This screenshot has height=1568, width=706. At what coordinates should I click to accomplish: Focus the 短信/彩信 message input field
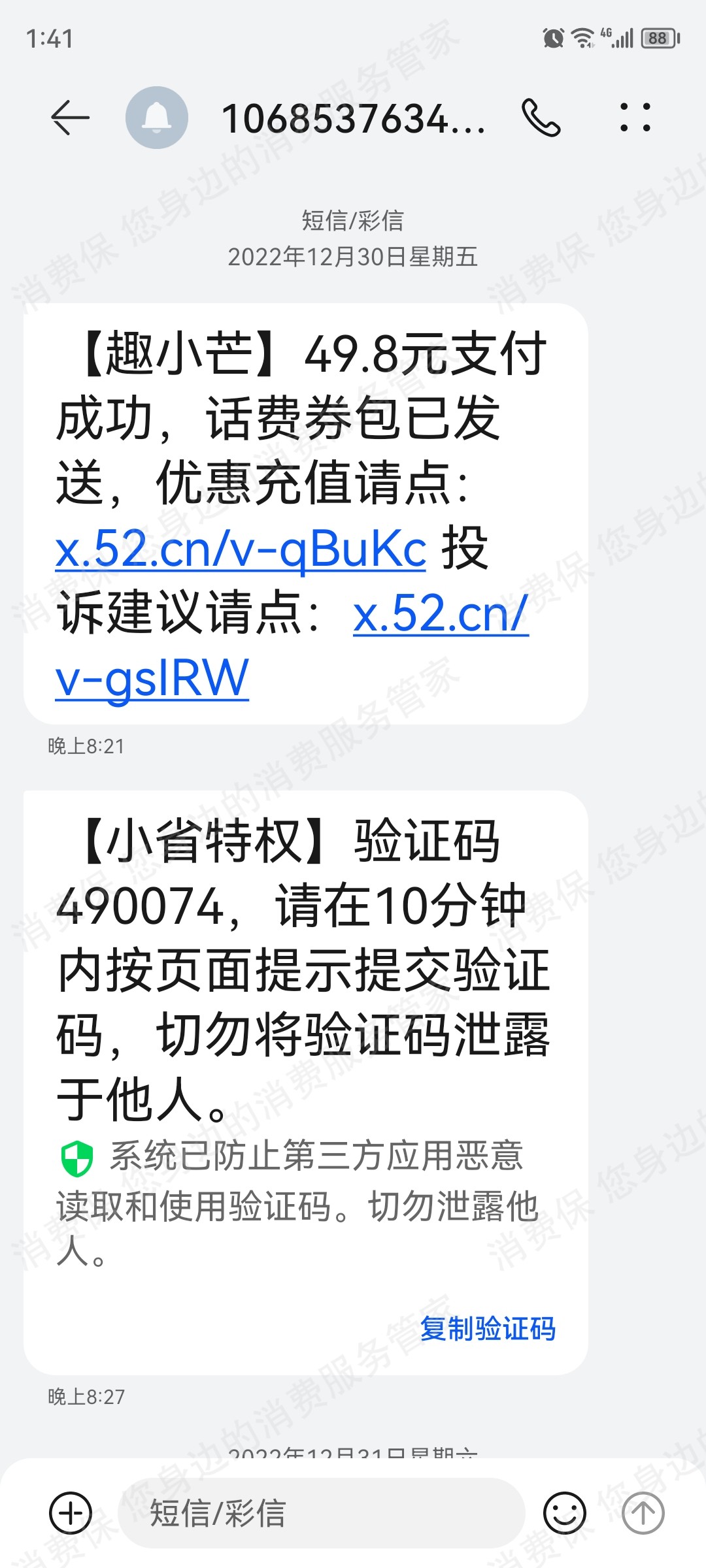[321, 1512]
